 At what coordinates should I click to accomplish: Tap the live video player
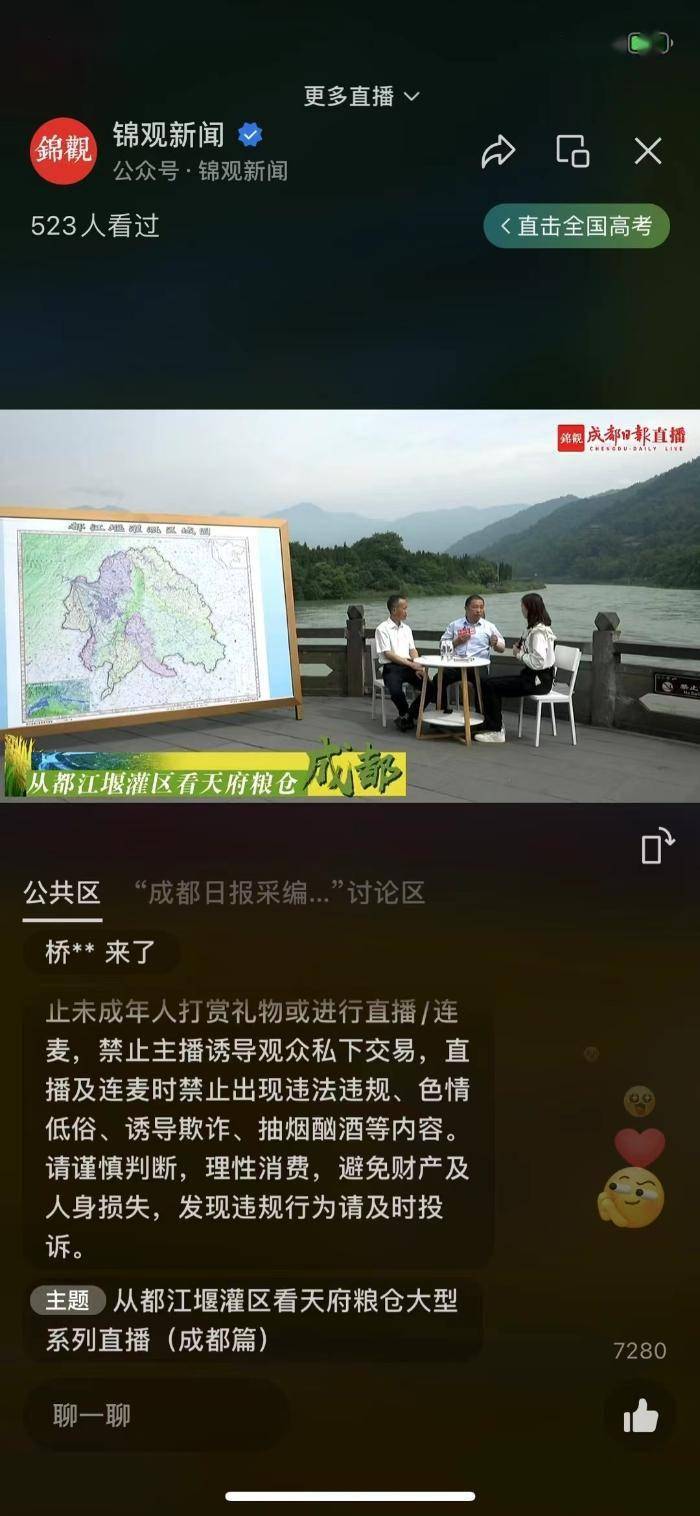pyautogui.click(x=350, y=605)
